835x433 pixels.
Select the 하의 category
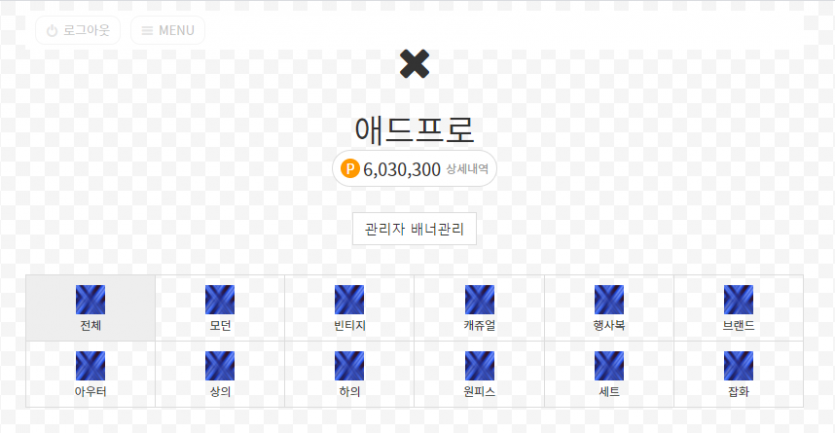click(x=349, y=374)
